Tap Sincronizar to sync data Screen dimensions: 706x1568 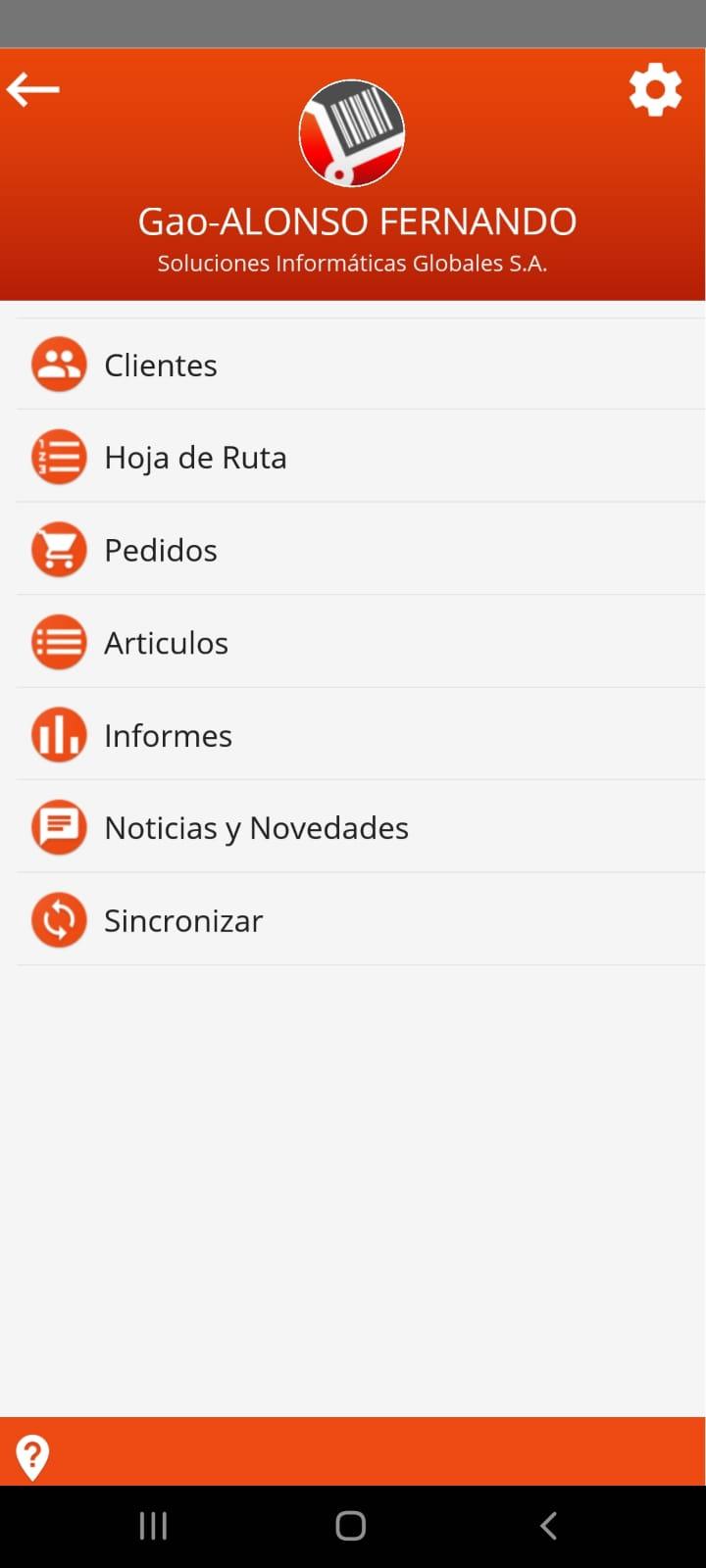[x=361, y=920]
